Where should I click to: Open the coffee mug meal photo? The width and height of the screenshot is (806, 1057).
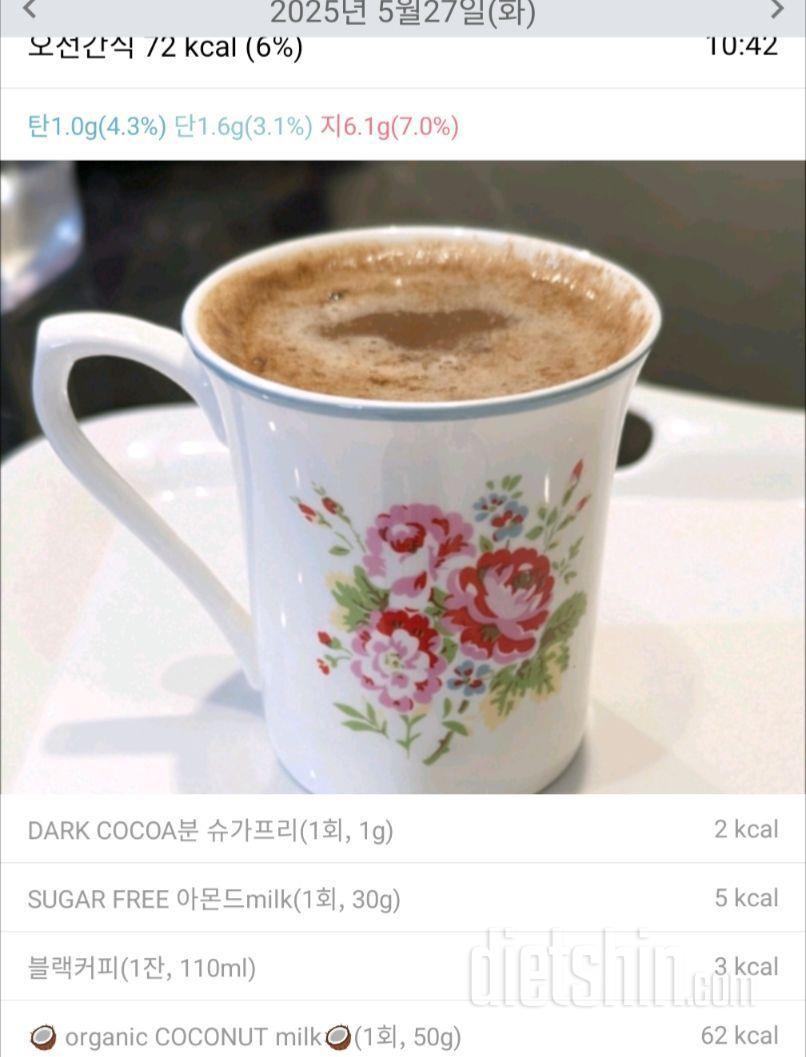402,477
